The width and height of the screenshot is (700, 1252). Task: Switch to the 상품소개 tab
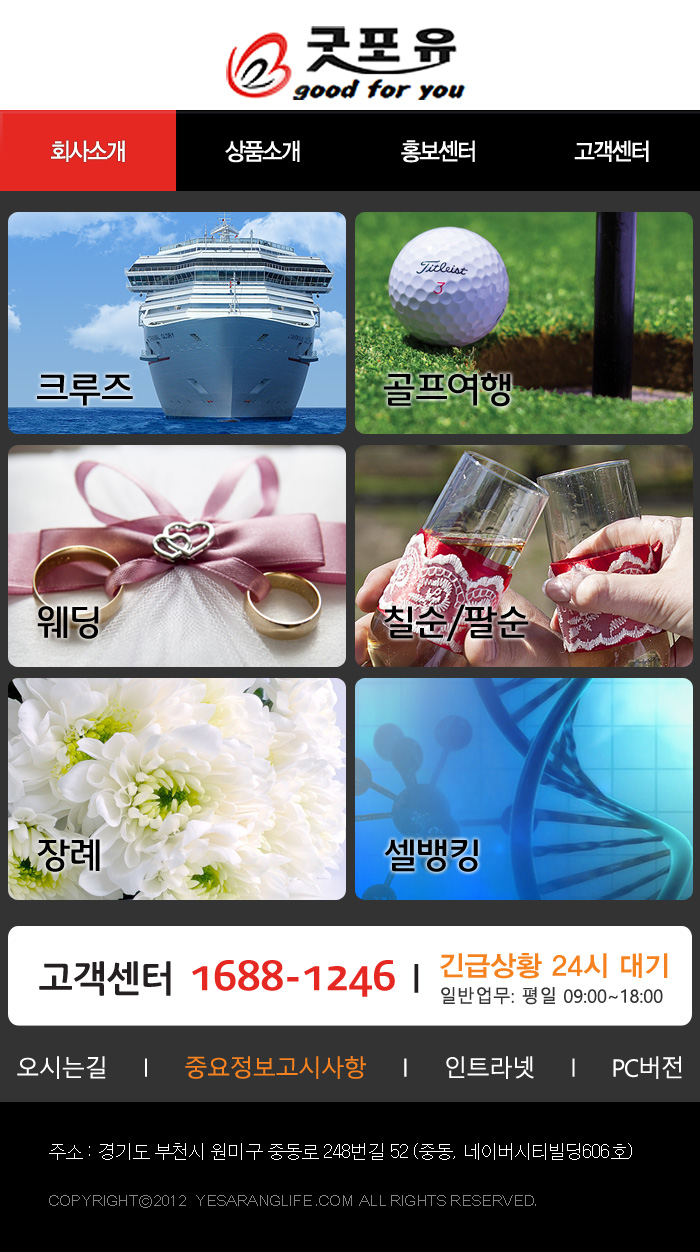pyautogui.click(x=262, y=151)
